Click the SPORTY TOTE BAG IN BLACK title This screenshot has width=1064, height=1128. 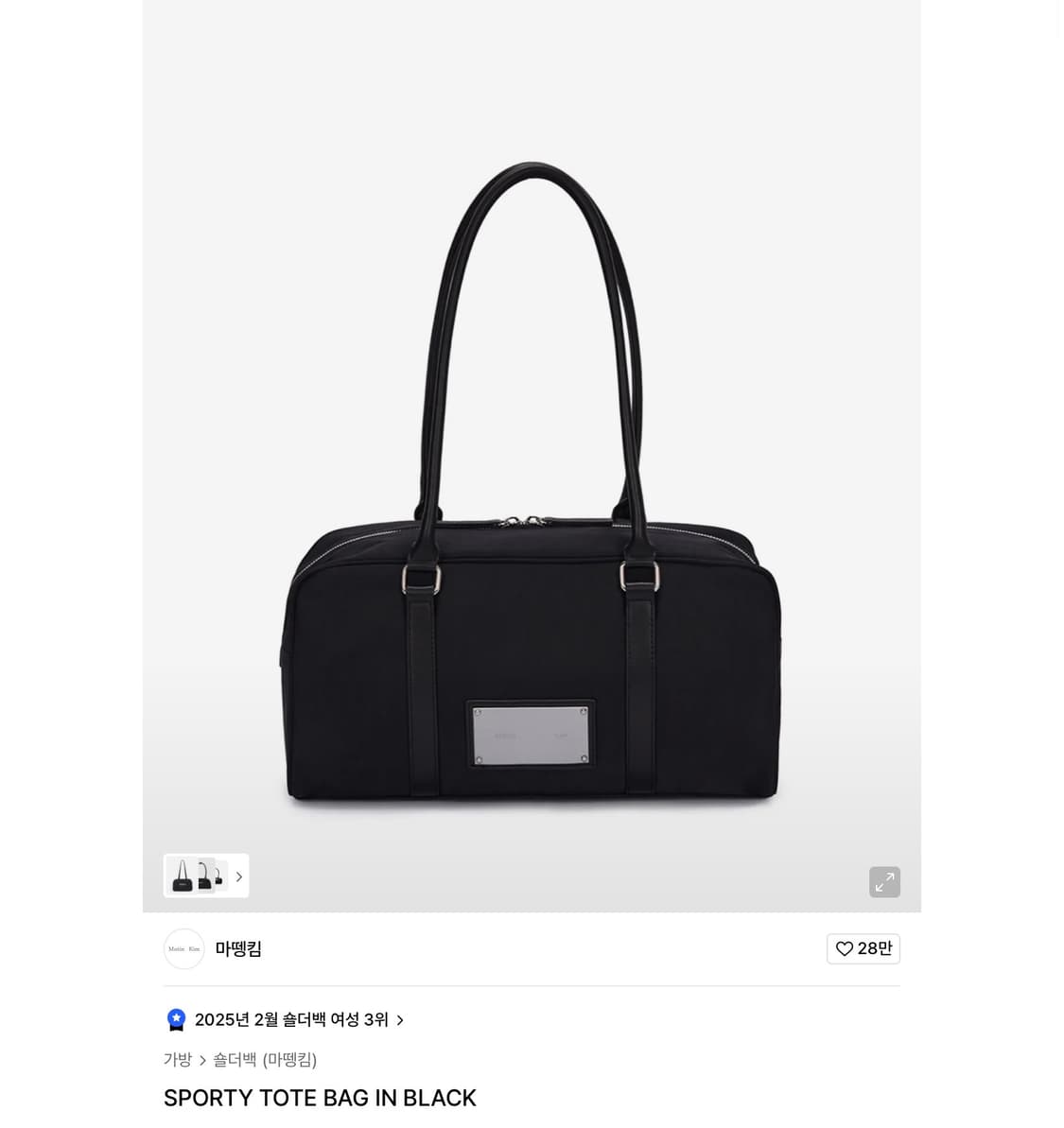click(319, 1098)
